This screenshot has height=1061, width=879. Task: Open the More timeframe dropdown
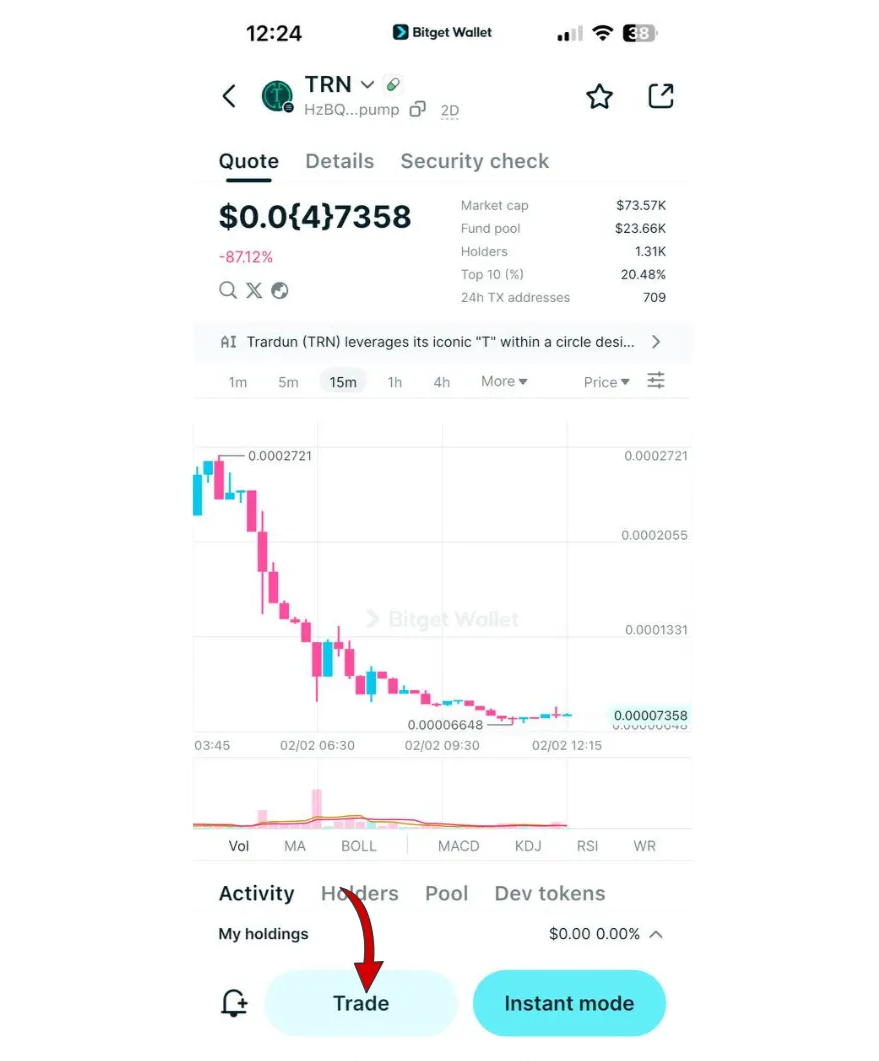(x=503, y=381)
